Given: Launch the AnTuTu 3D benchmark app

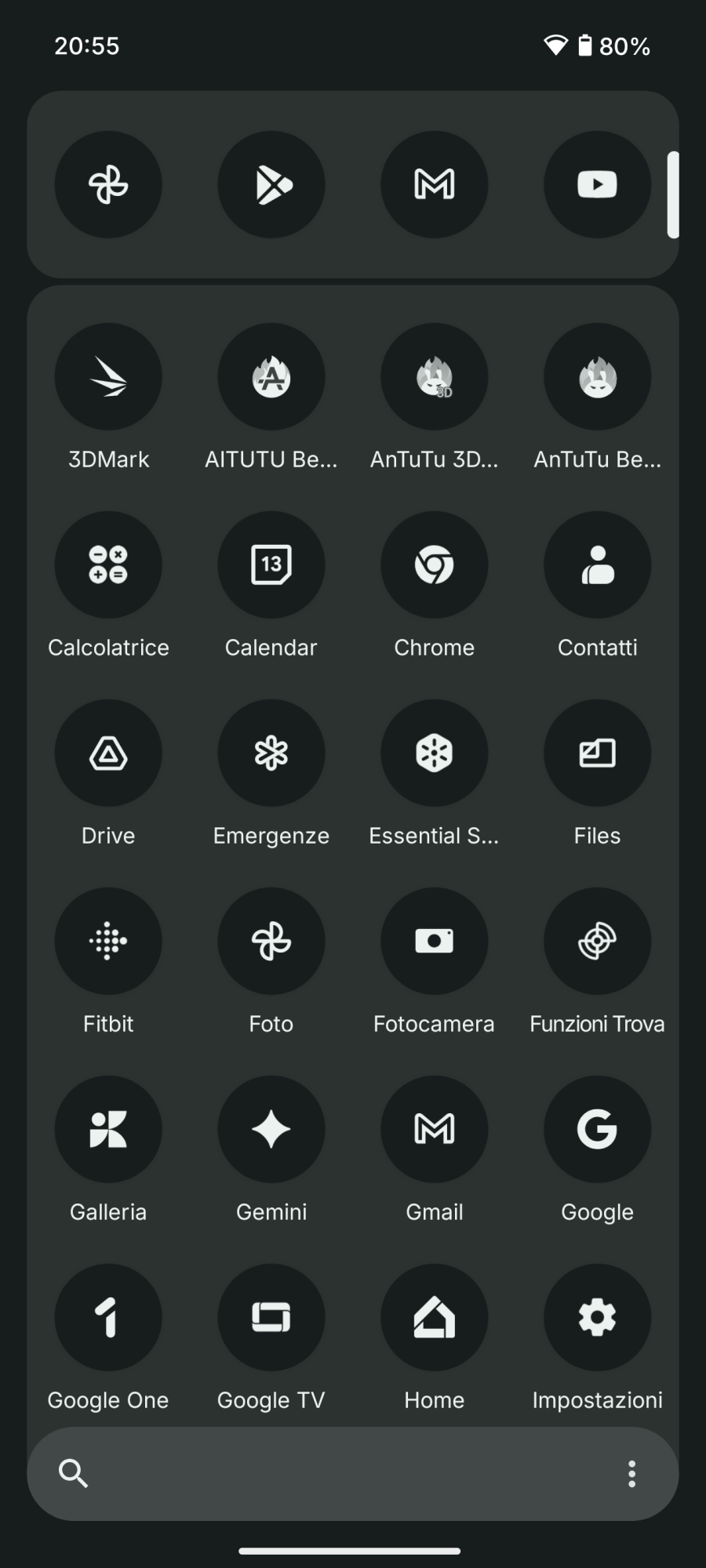Looking at the screenshot, I should click(x=434, y=377).
